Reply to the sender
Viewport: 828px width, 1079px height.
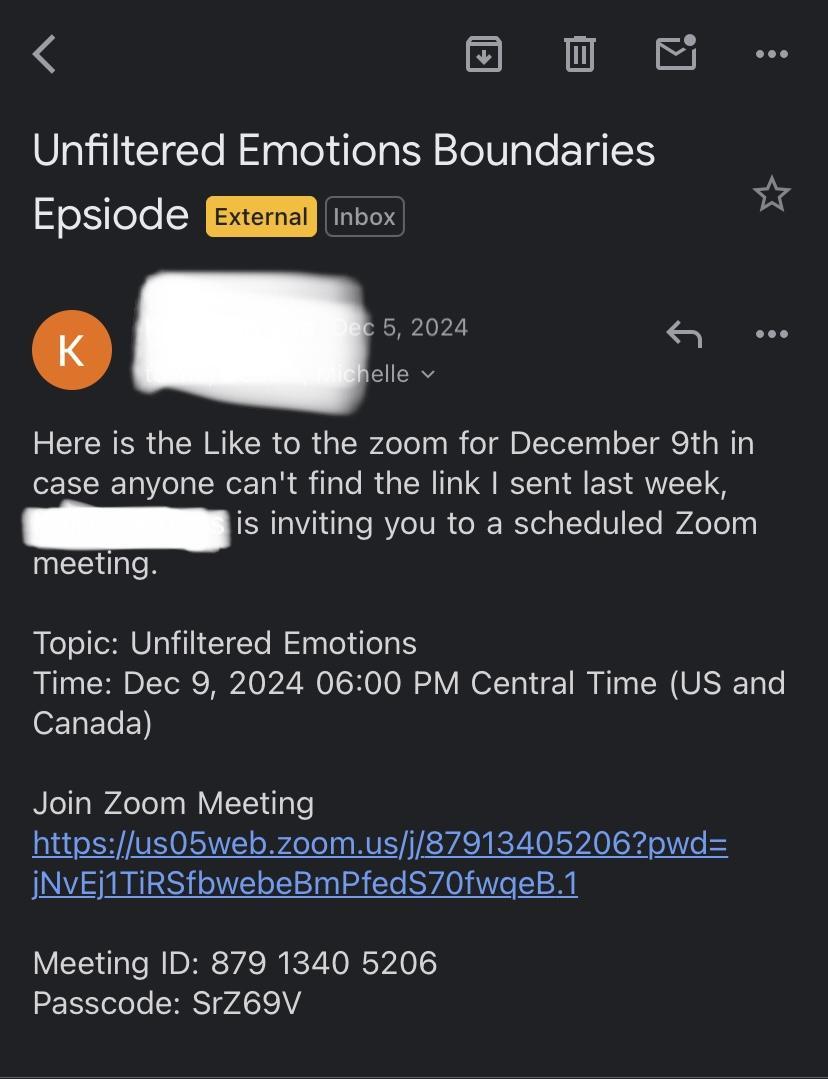coord(684,334)
